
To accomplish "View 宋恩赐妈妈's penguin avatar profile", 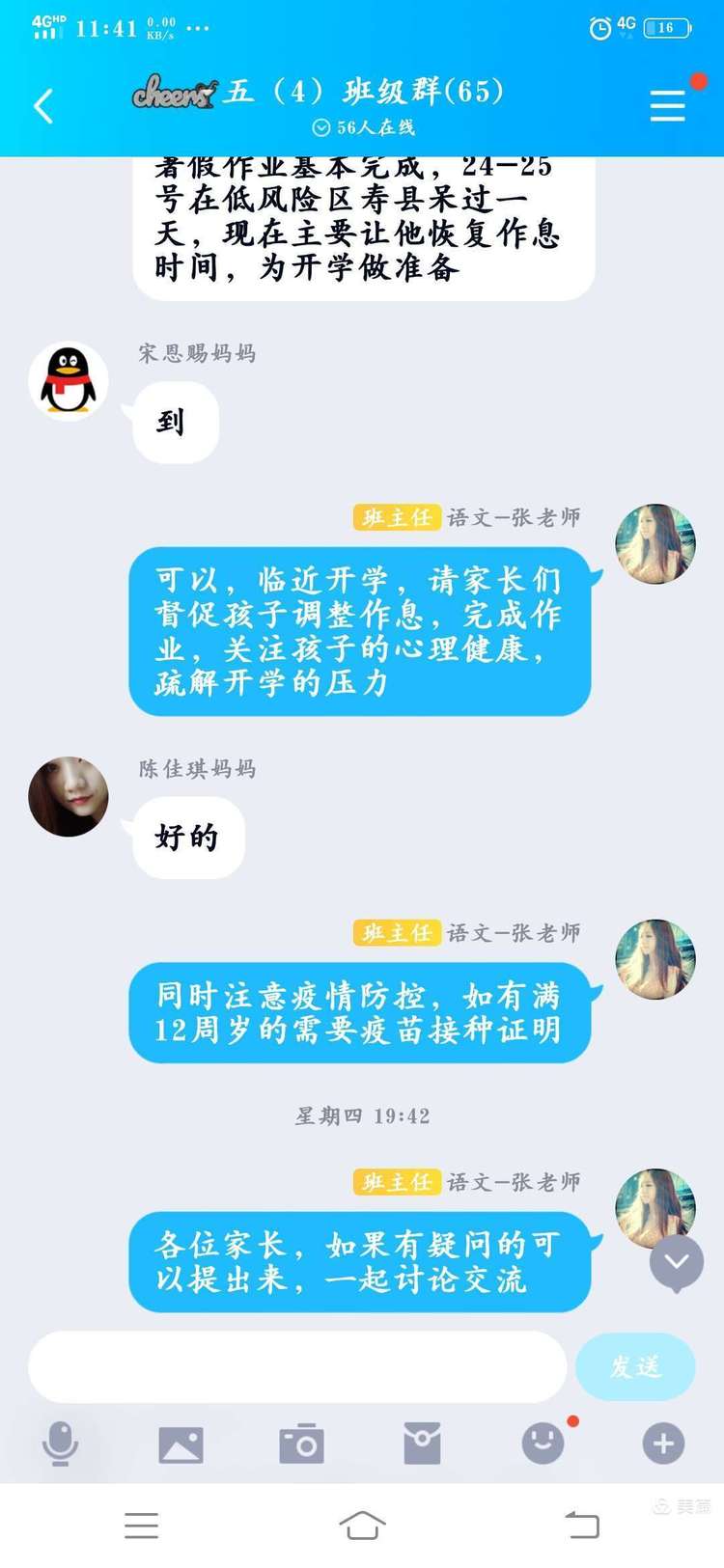I will [69, 381].
